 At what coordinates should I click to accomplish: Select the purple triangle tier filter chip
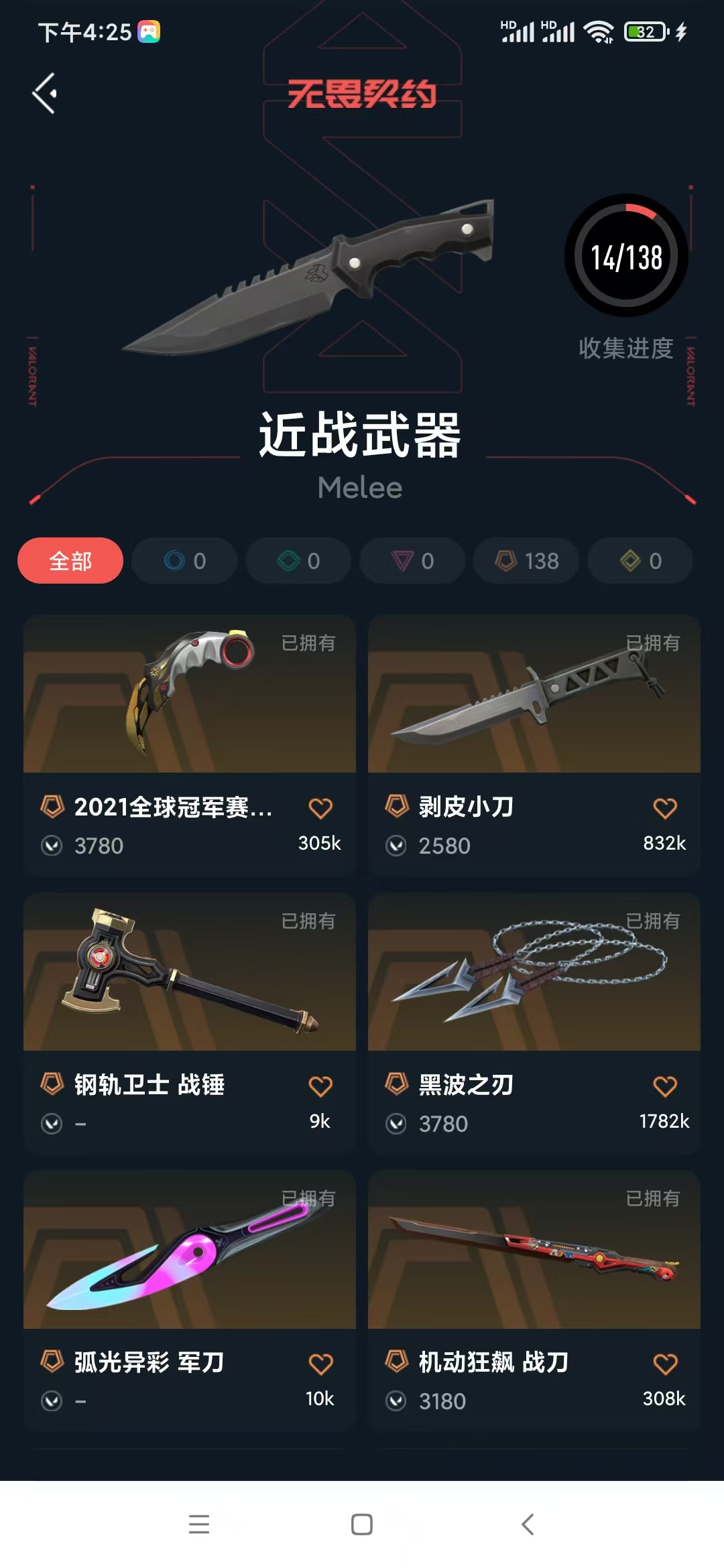(412, 561)
